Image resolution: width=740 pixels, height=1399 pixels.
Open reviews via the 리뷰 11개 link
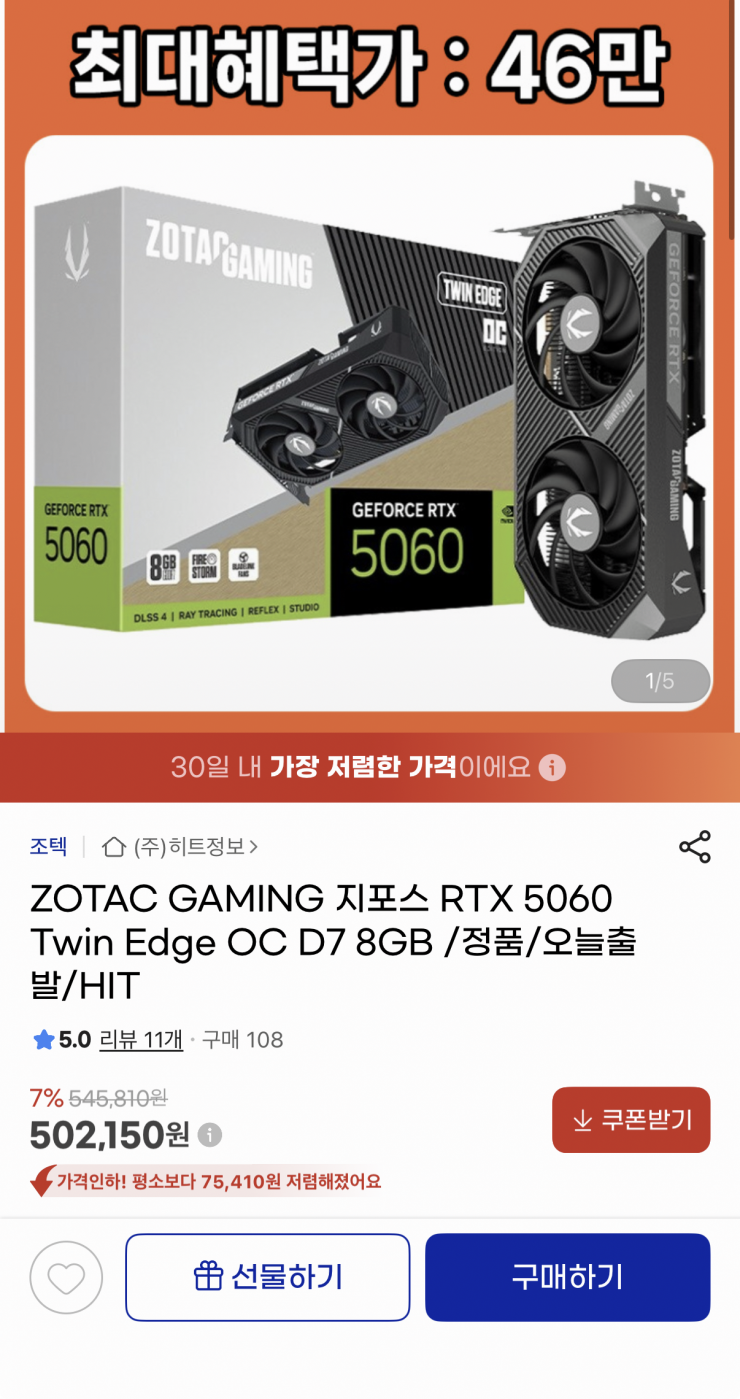point(142,1040)
